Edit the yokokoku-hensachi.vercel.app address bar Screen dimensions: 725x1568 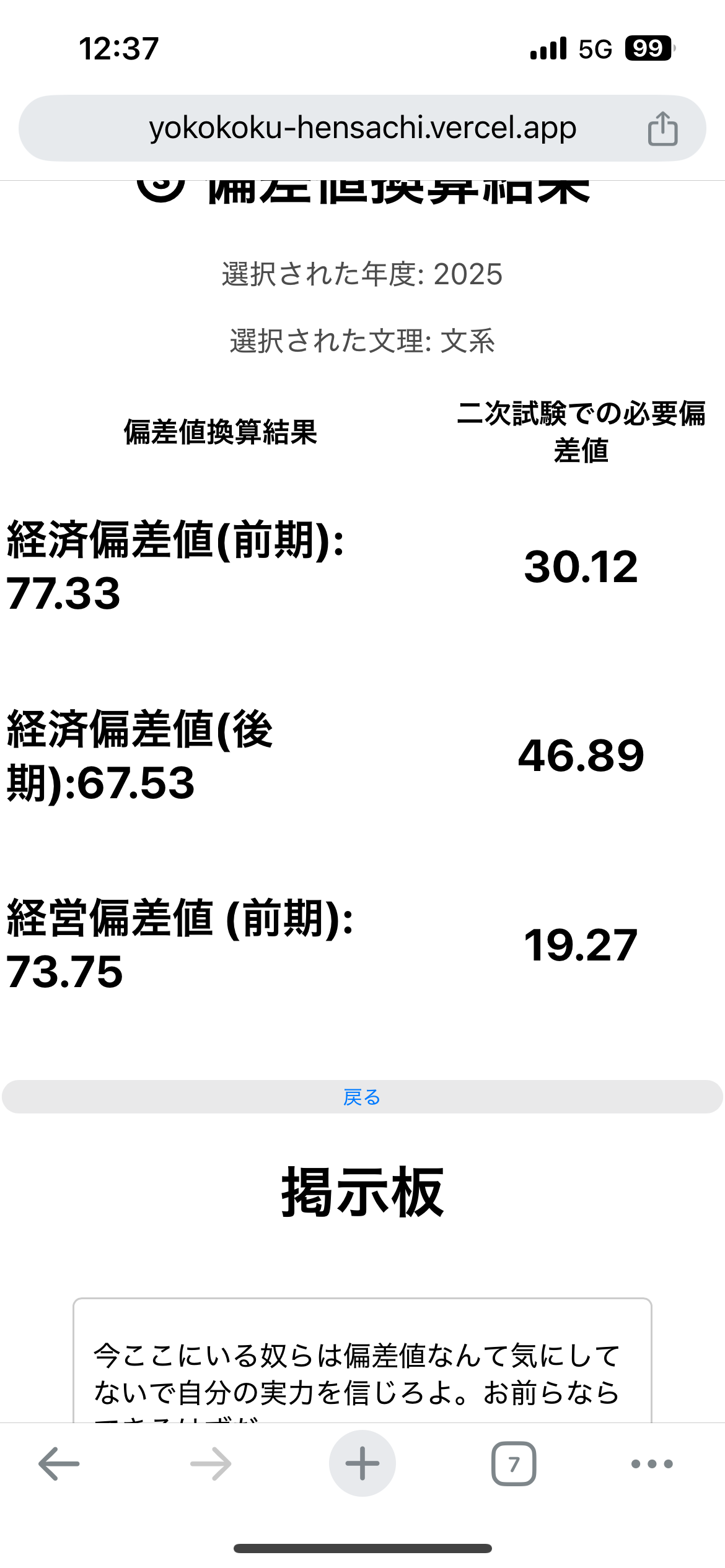(362, 128)
